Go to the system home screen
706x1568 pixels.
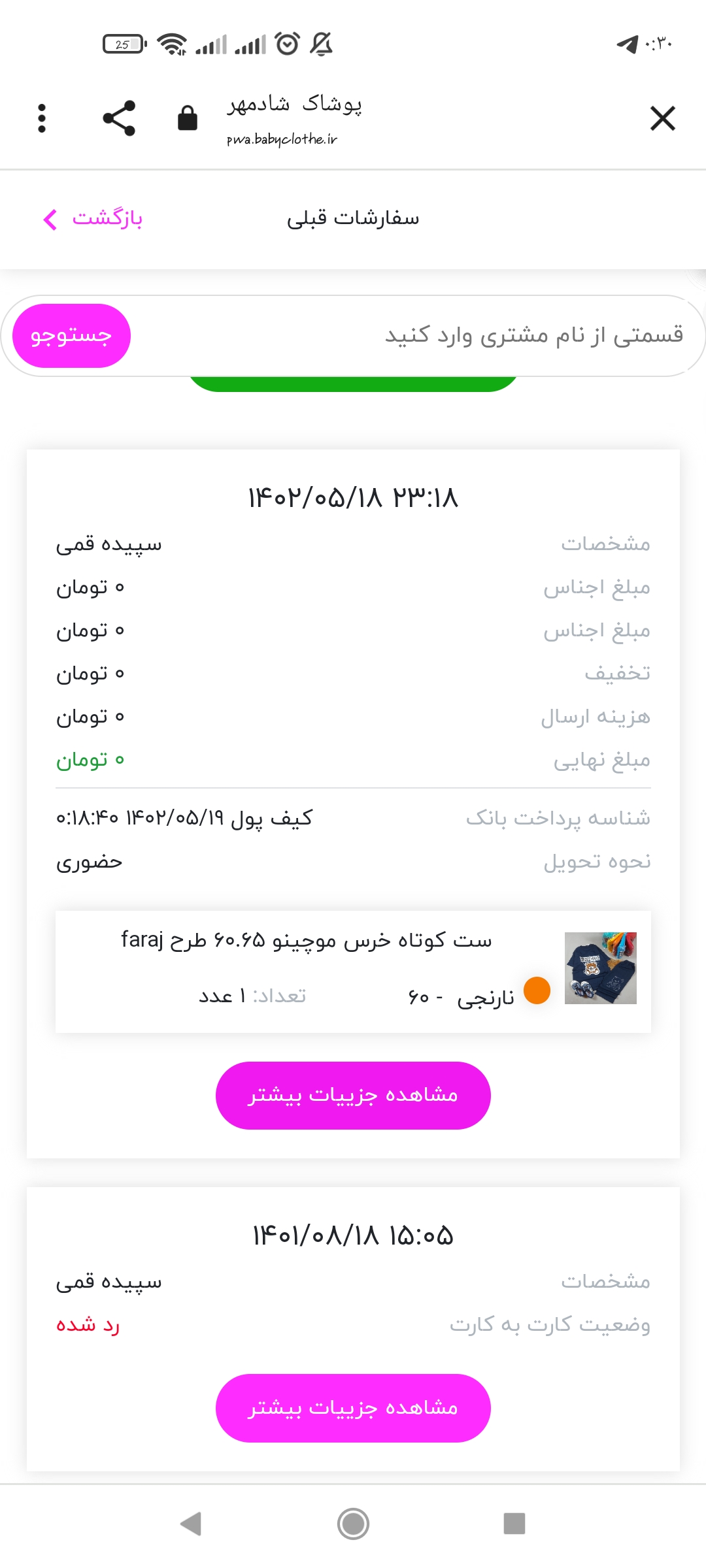pos(353,1524)
